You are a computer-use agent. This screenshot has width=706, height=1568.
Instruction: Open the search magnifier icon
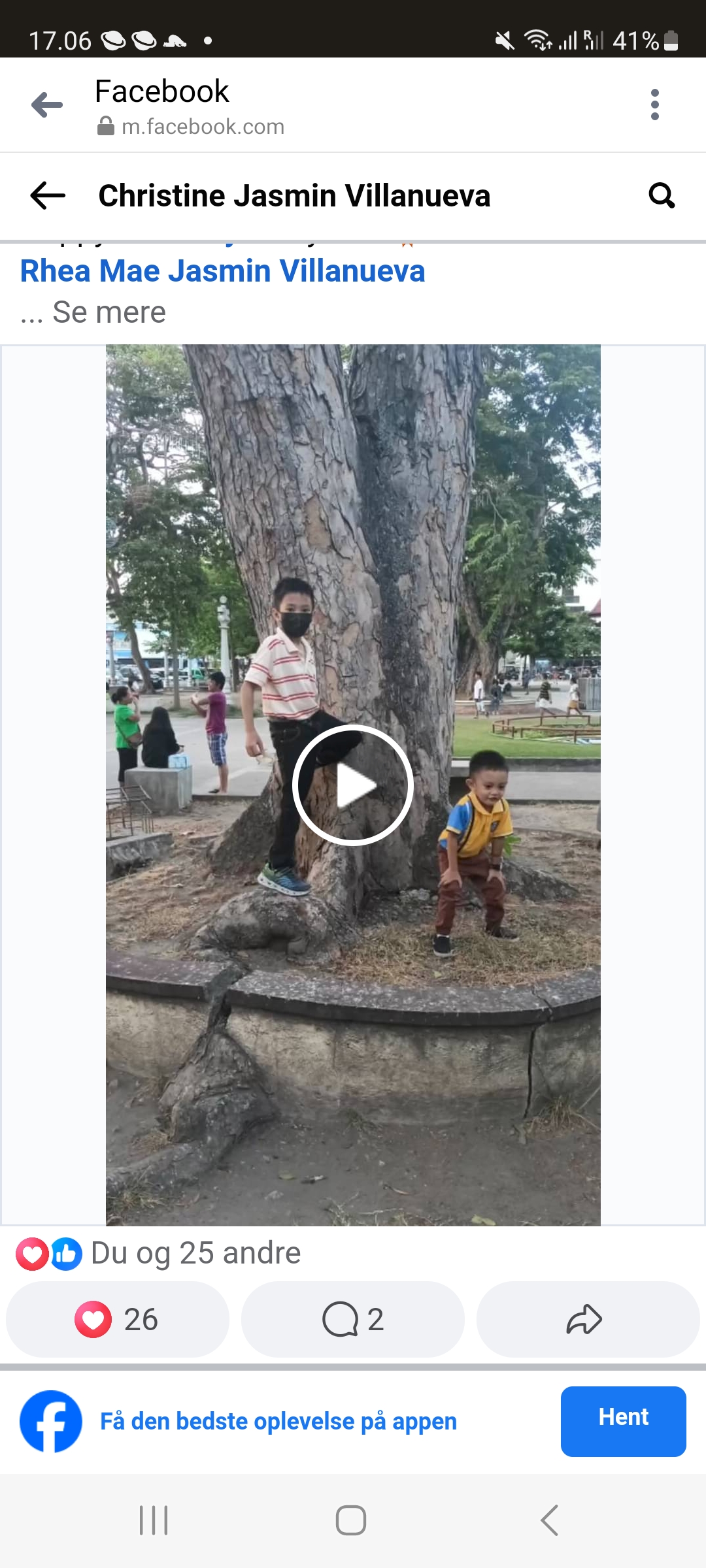[x=662, y=195]
